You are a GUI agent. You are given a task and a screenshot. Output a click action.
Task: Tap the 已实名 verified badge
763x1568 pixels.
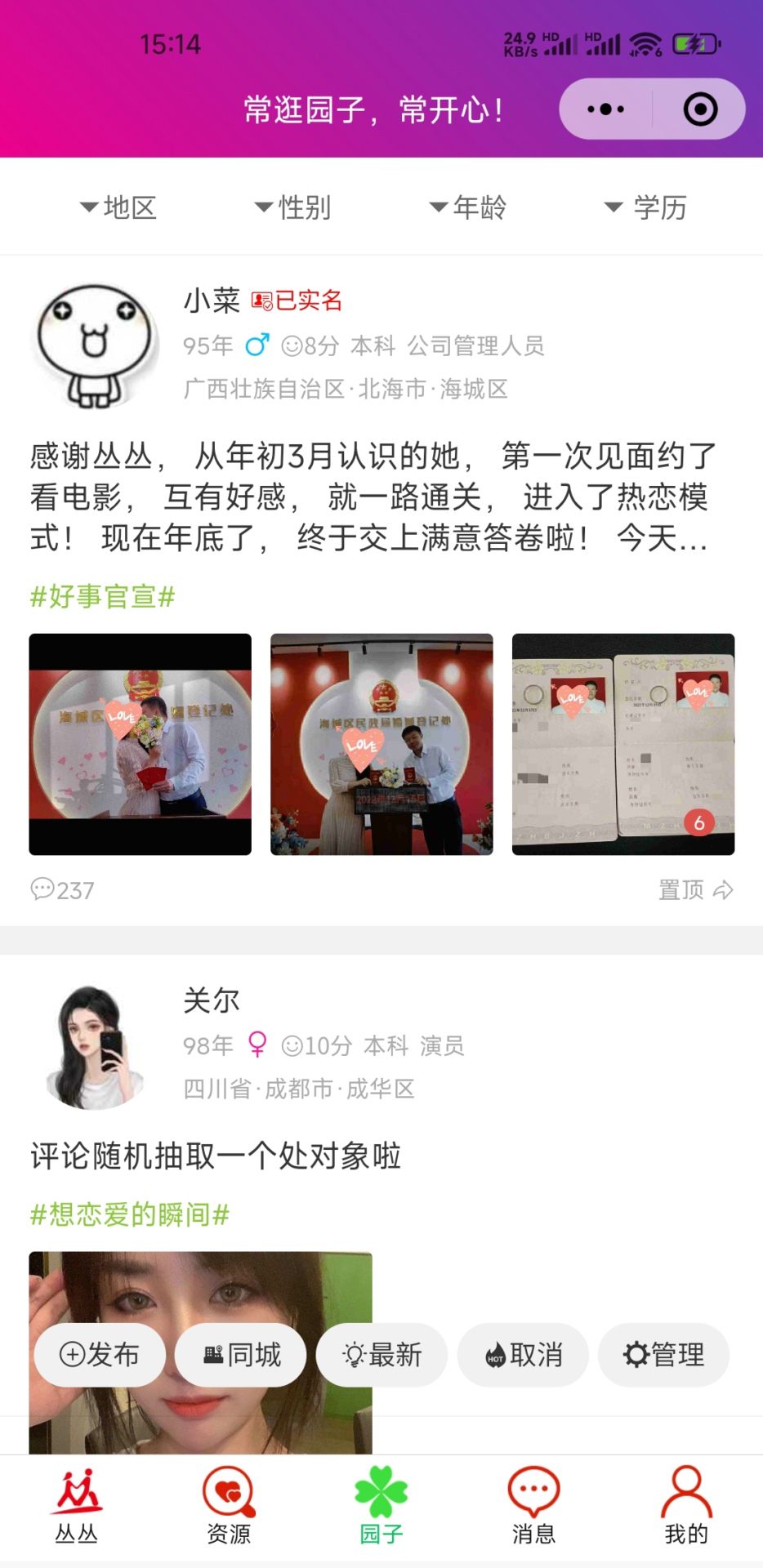297,301
